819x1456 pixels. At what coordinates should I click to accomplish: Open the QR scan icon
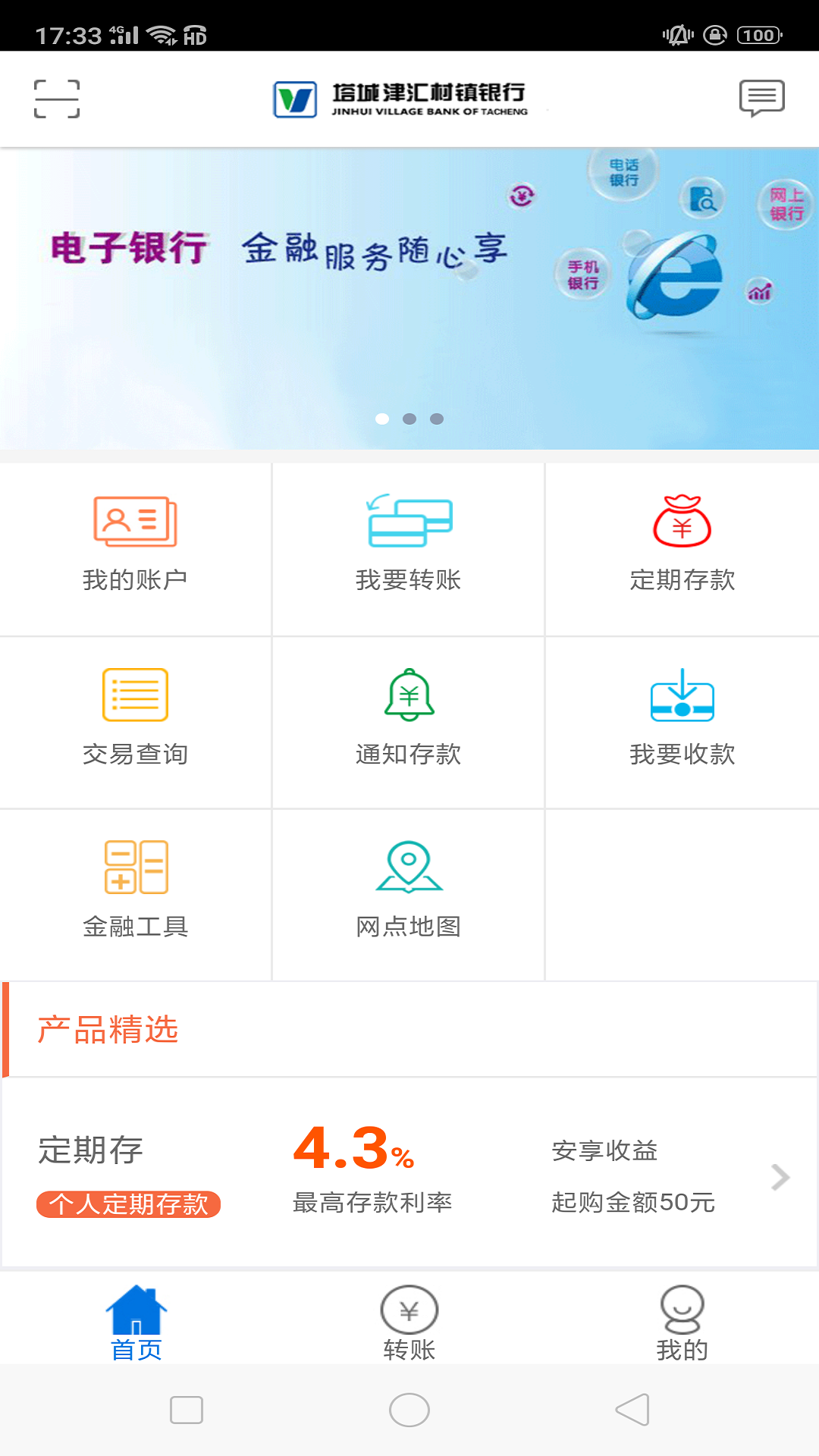click(57, 99)
